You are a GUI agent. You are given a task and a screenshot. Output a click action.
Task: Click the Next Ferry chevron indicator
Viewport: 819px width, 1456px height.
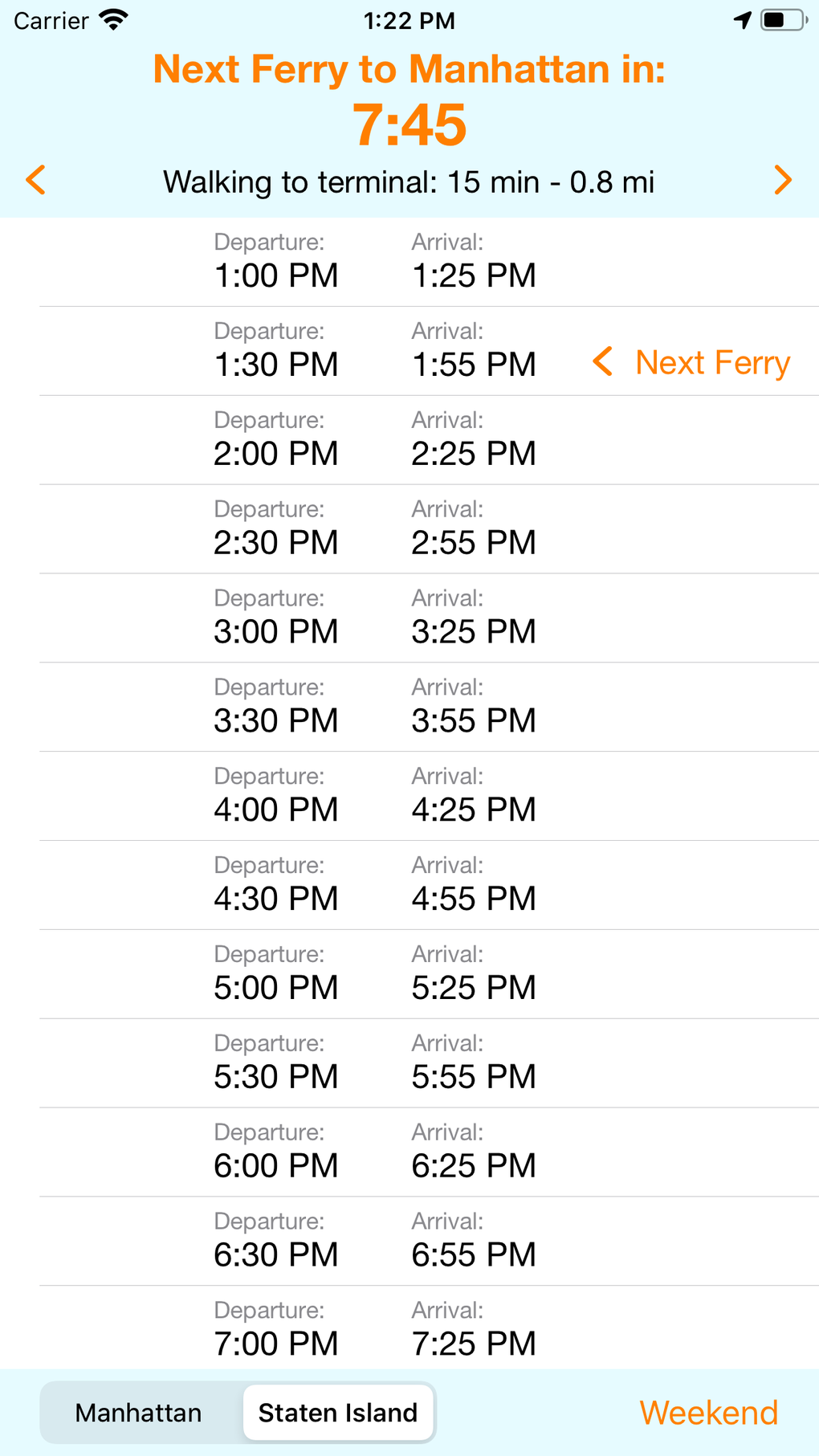[602, 363]
